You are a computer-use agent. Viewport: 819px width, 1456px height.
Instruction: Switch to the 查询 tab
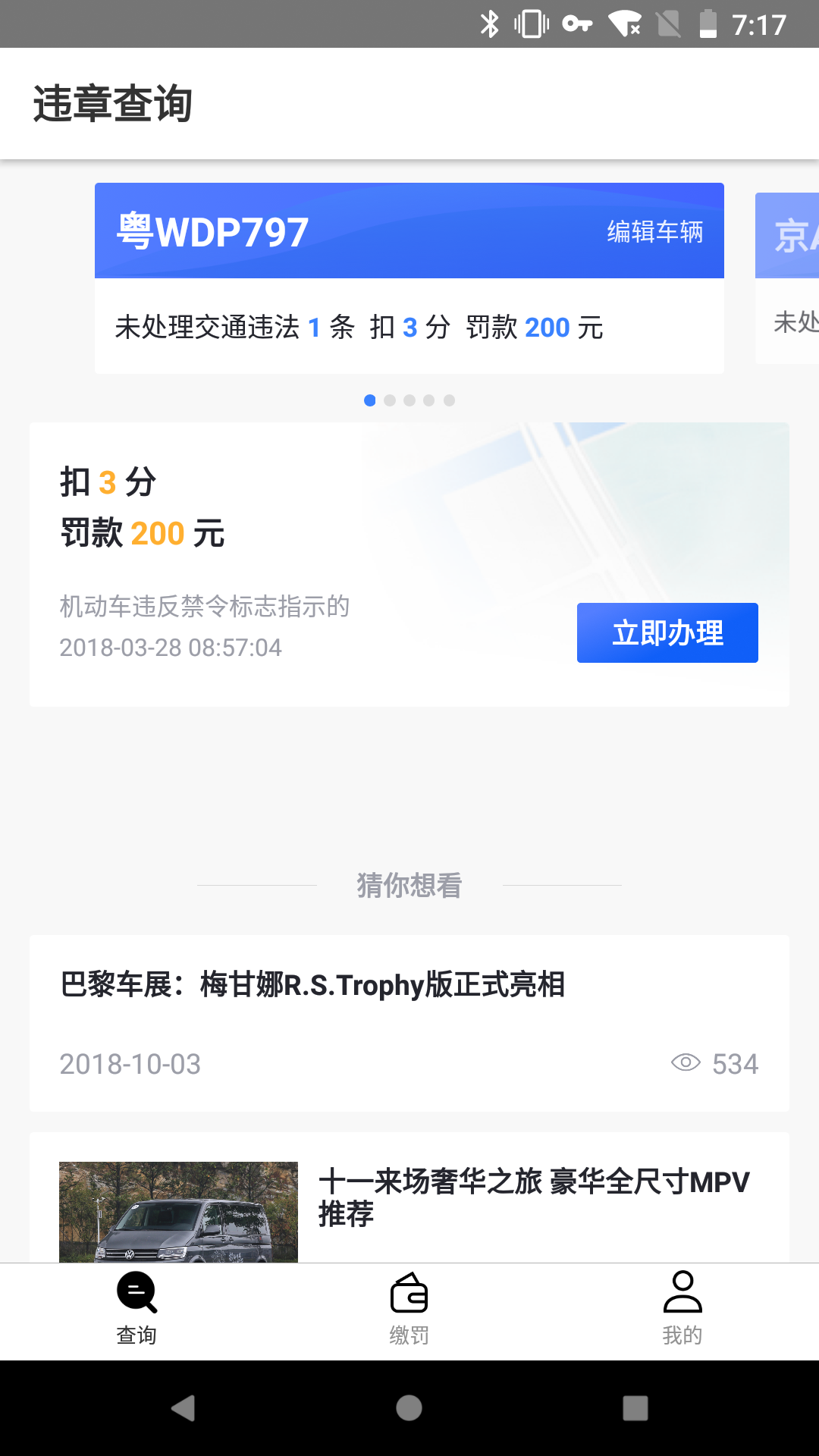[136, 1310]
